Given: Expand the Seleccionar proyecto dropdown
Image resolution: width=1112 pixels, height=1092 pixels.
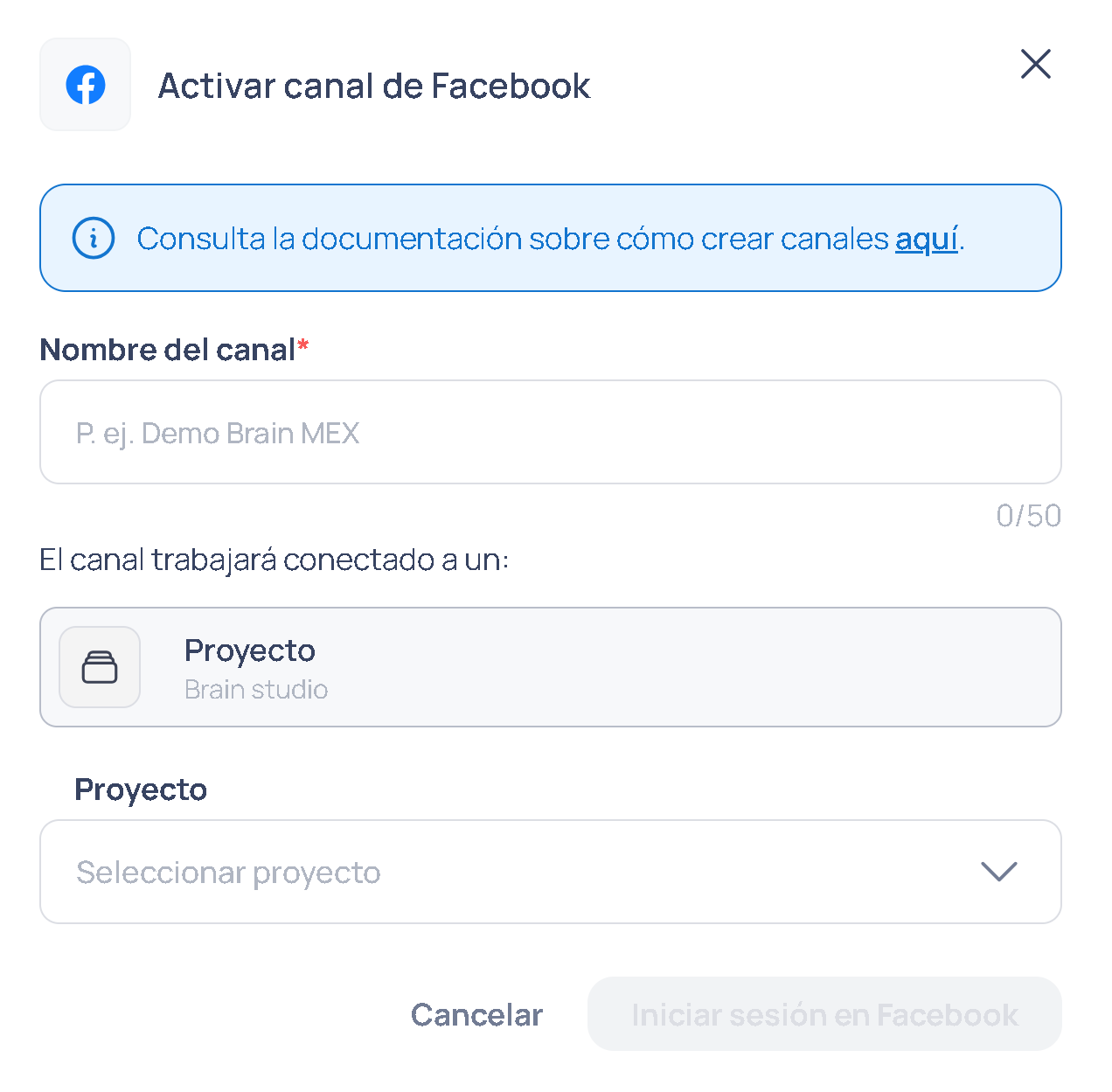Looking at the screenshot, I should click(550, 872).
